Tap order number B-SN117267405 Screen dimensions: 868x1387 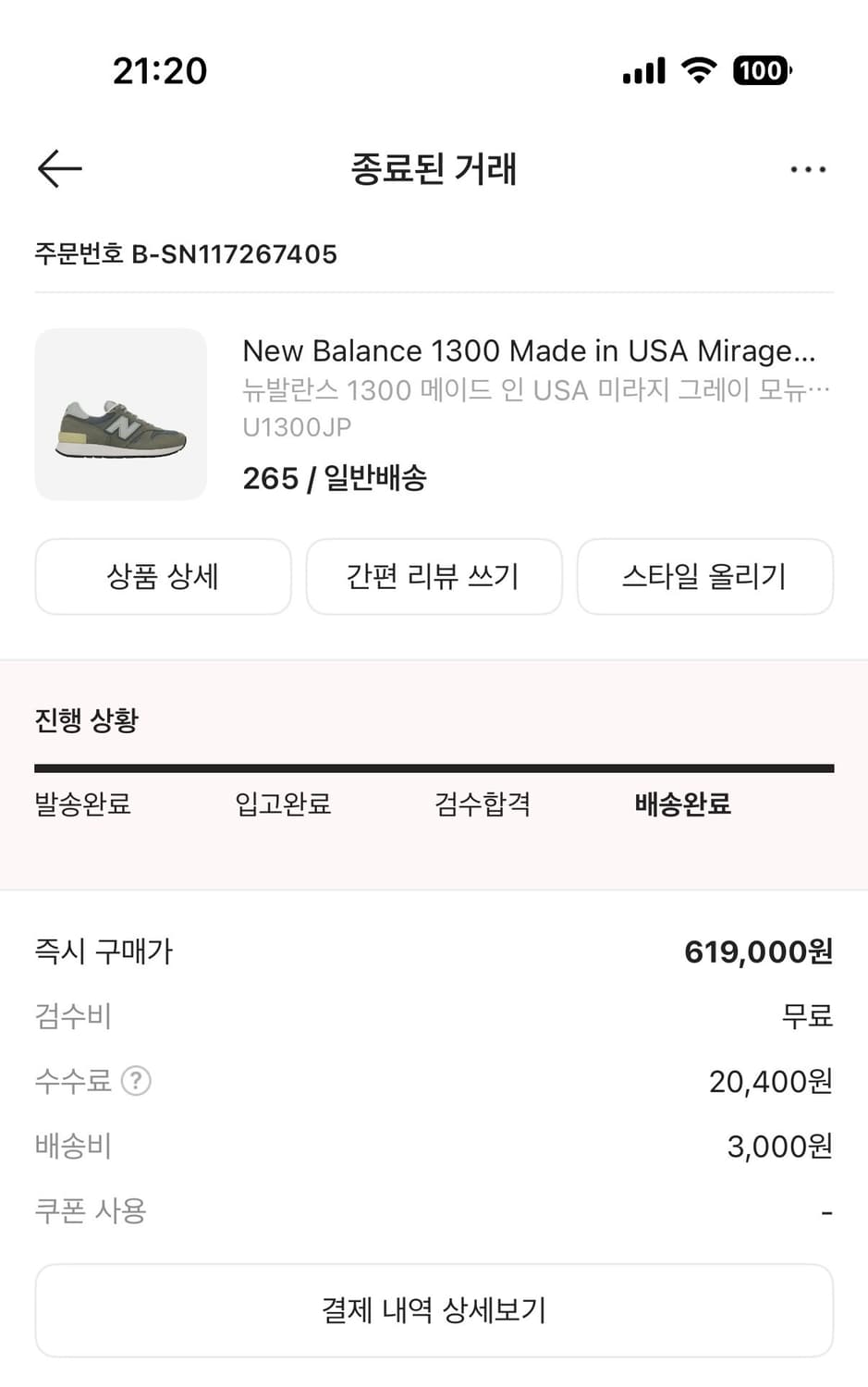tap(186, 254)
